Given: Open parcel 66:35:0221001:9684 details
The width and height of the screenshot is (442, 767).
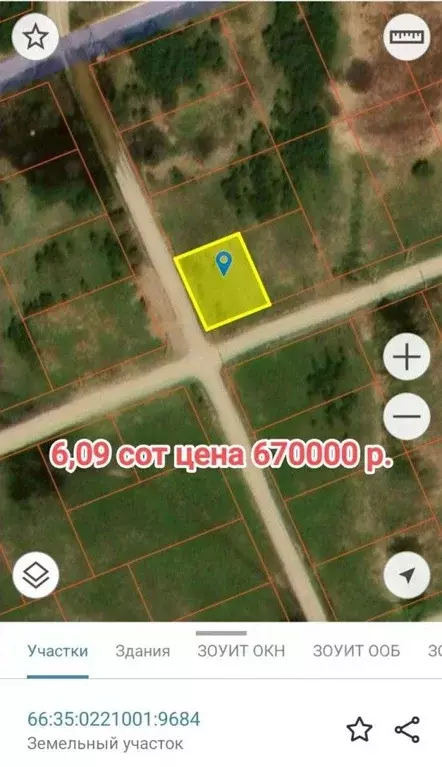Looking at the screenshot, I should (x=113, y=719).
